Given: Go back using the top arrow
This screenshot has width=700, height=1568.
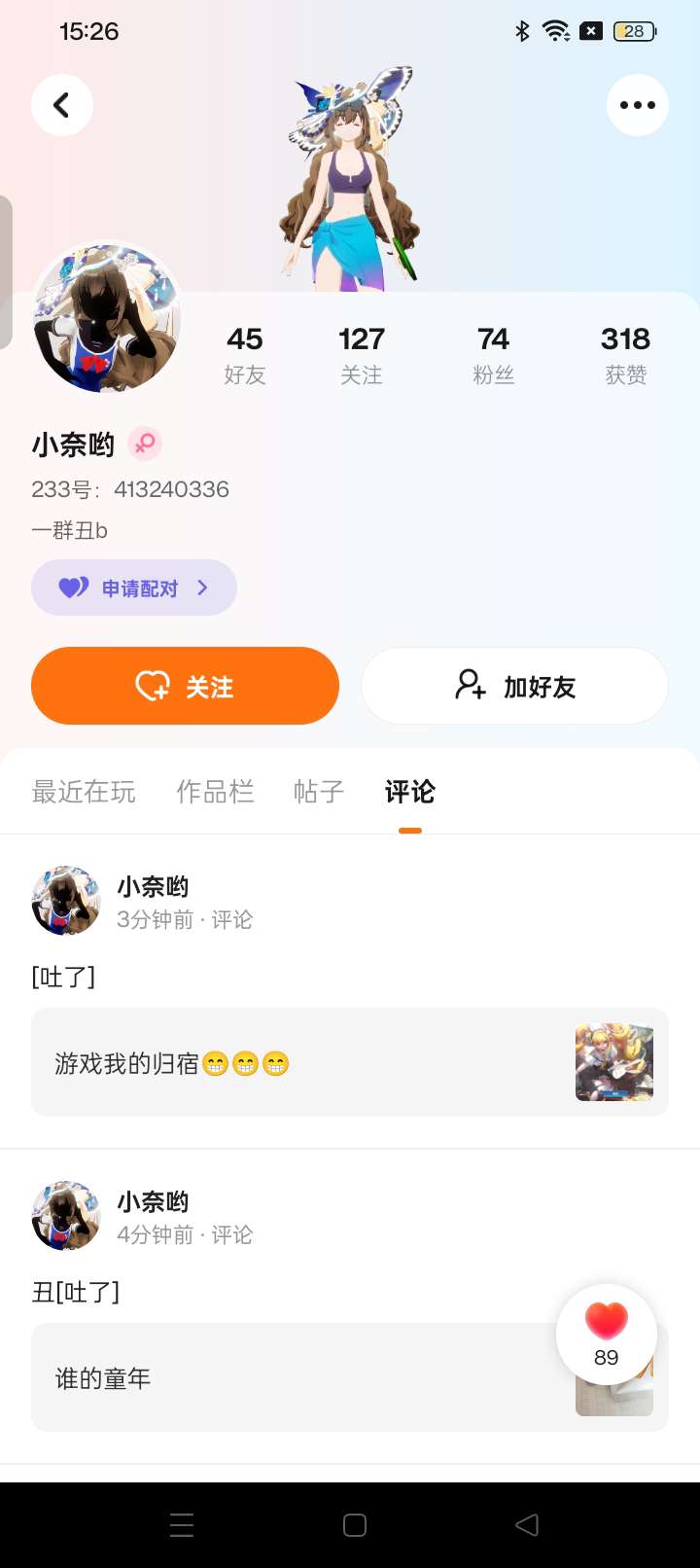Looking at the screenshot, I should coord(62,105).
